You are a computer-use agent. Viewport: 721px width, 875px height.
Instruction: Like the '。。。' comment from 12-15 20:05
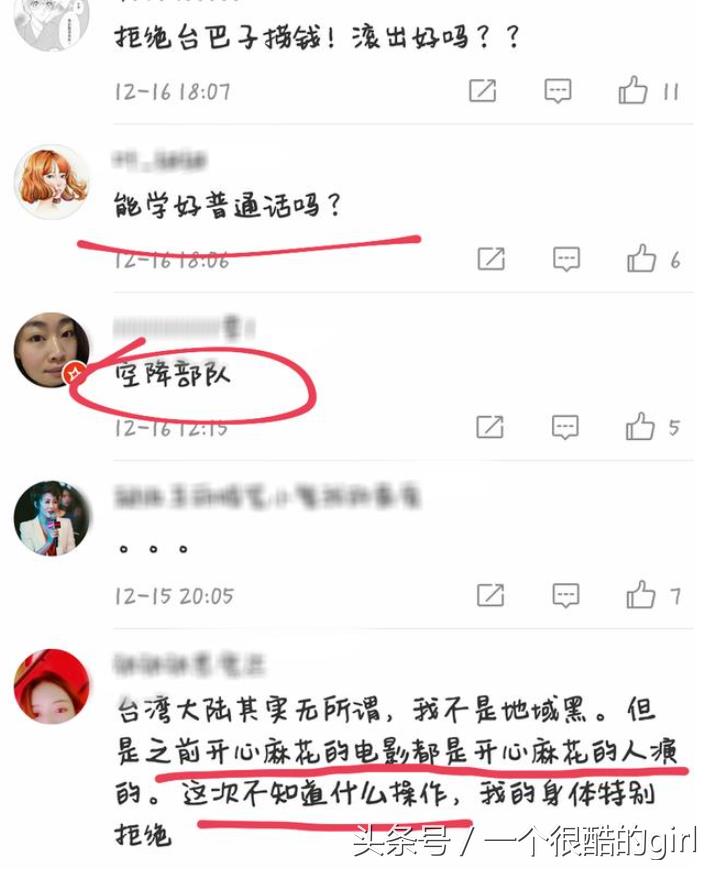click(x=641, y=596)
